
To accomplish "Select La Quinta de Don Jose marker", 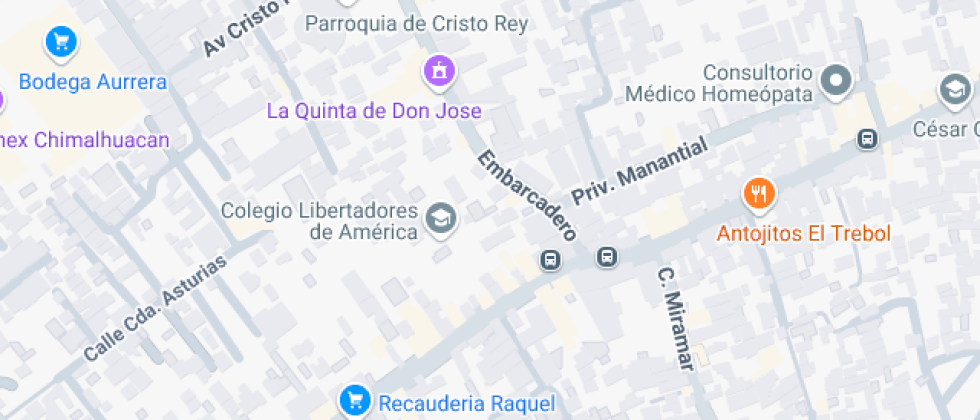I will click(438, 72).
